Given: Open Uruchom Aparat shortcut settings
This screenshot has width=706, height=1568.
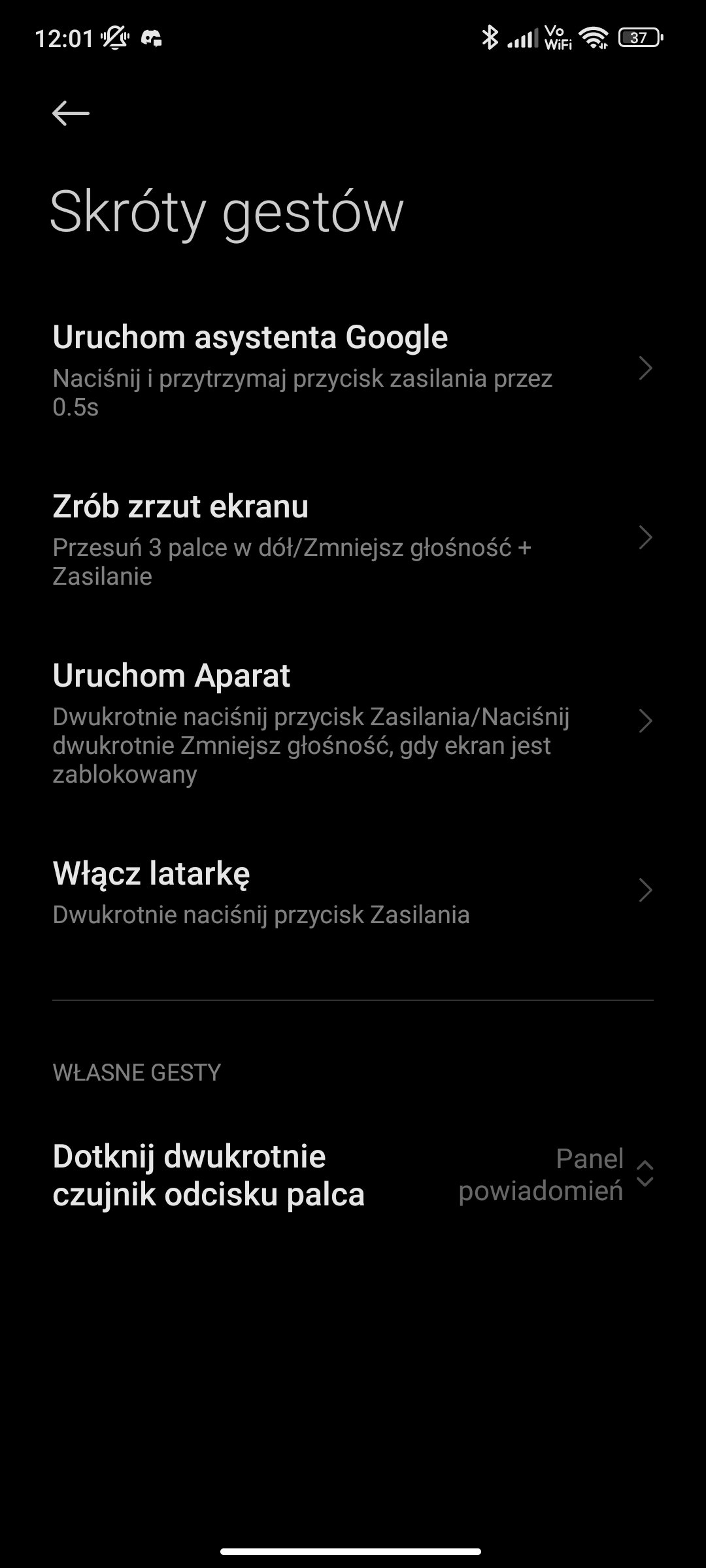Looking at the screenshot, I should click(x=353, y=722).
